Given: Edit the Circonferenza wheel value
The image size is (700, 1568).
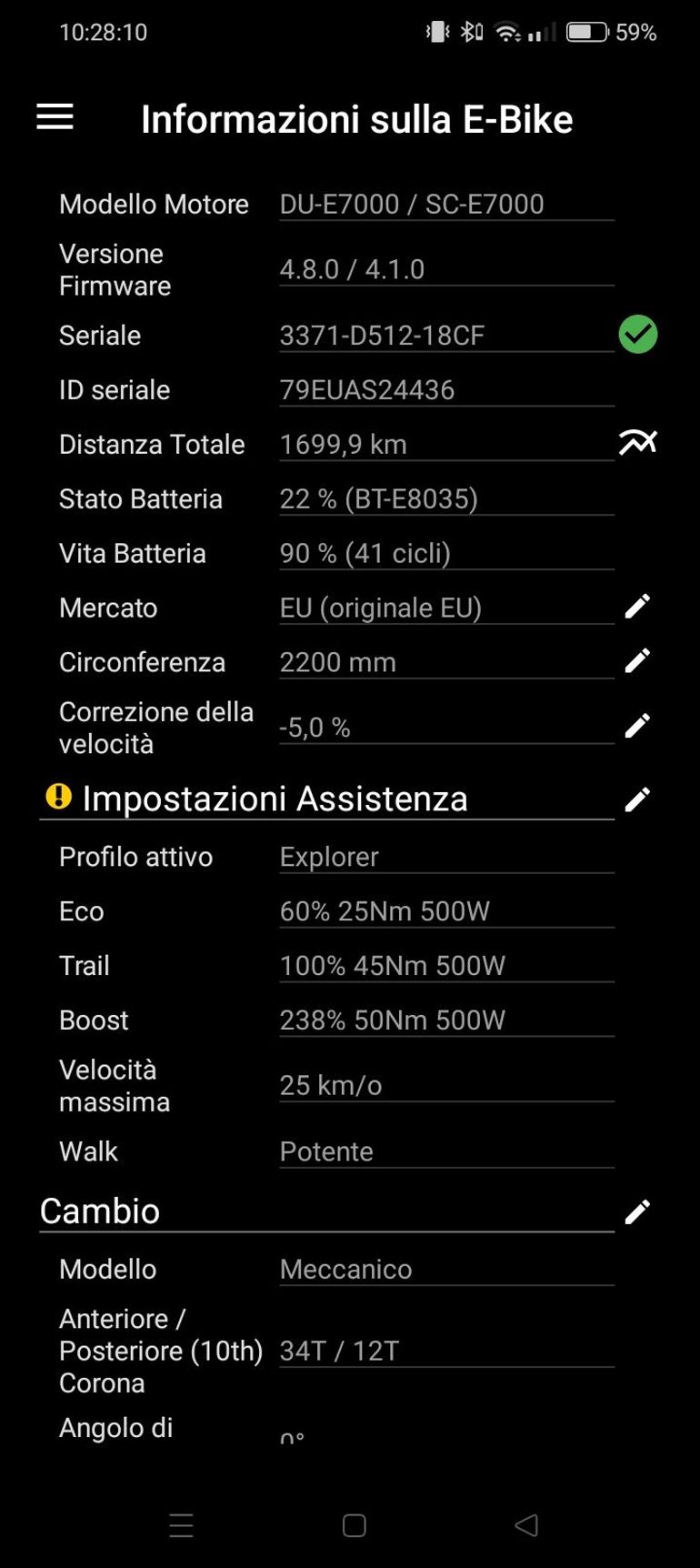Looking at the screenshot, I should point(637,661).
